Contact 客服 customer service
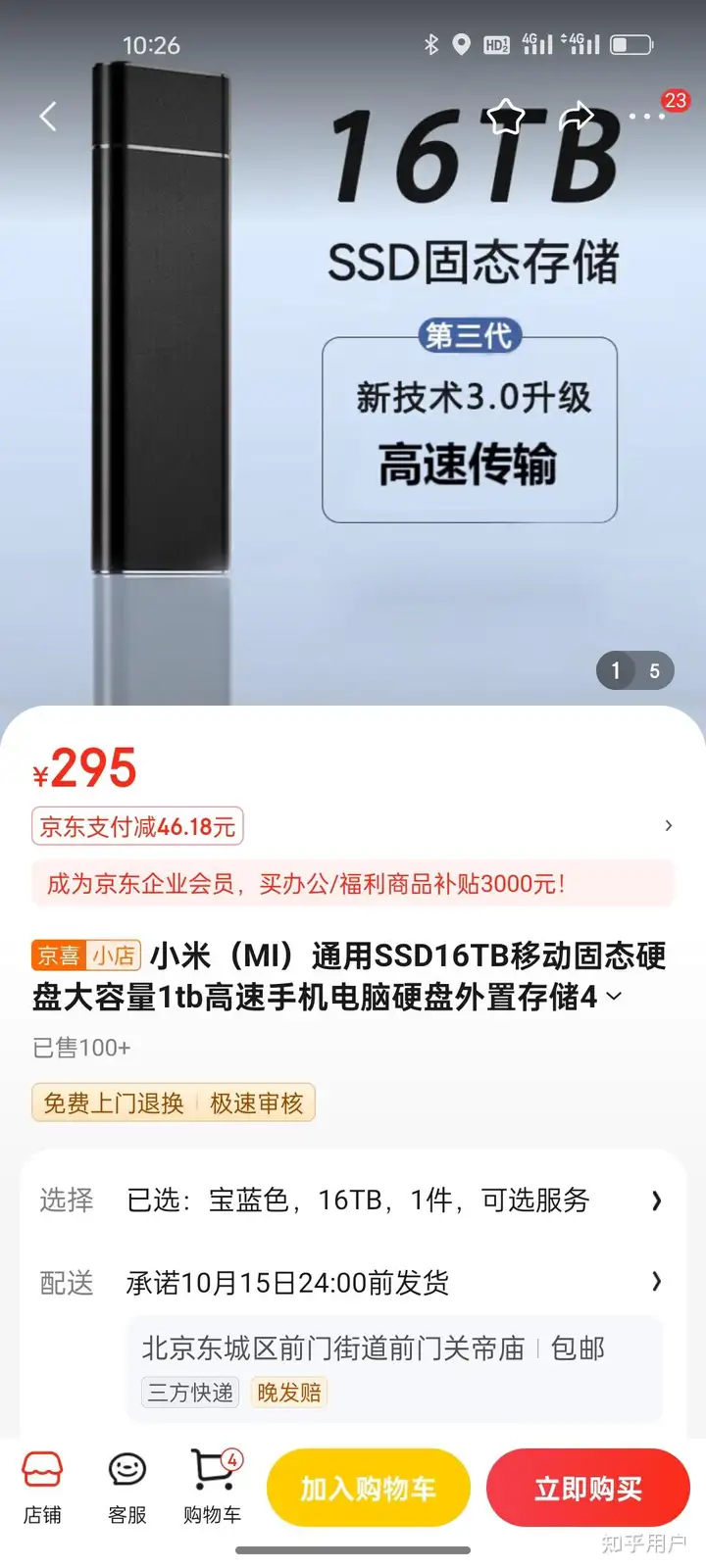This screenshot has height=1568, width=706. pos(127,1488)
